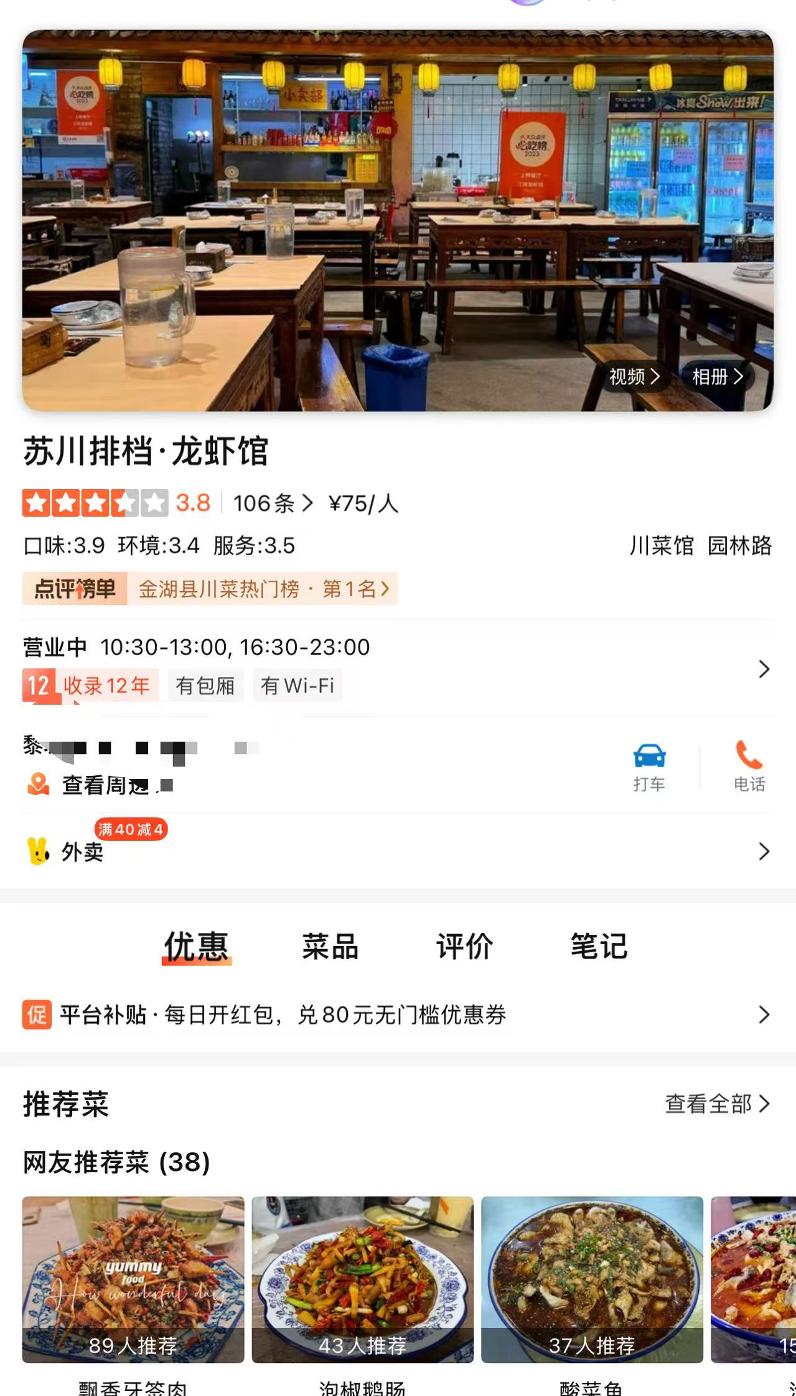Open the 相册 photo album

[x=717, y=377]
